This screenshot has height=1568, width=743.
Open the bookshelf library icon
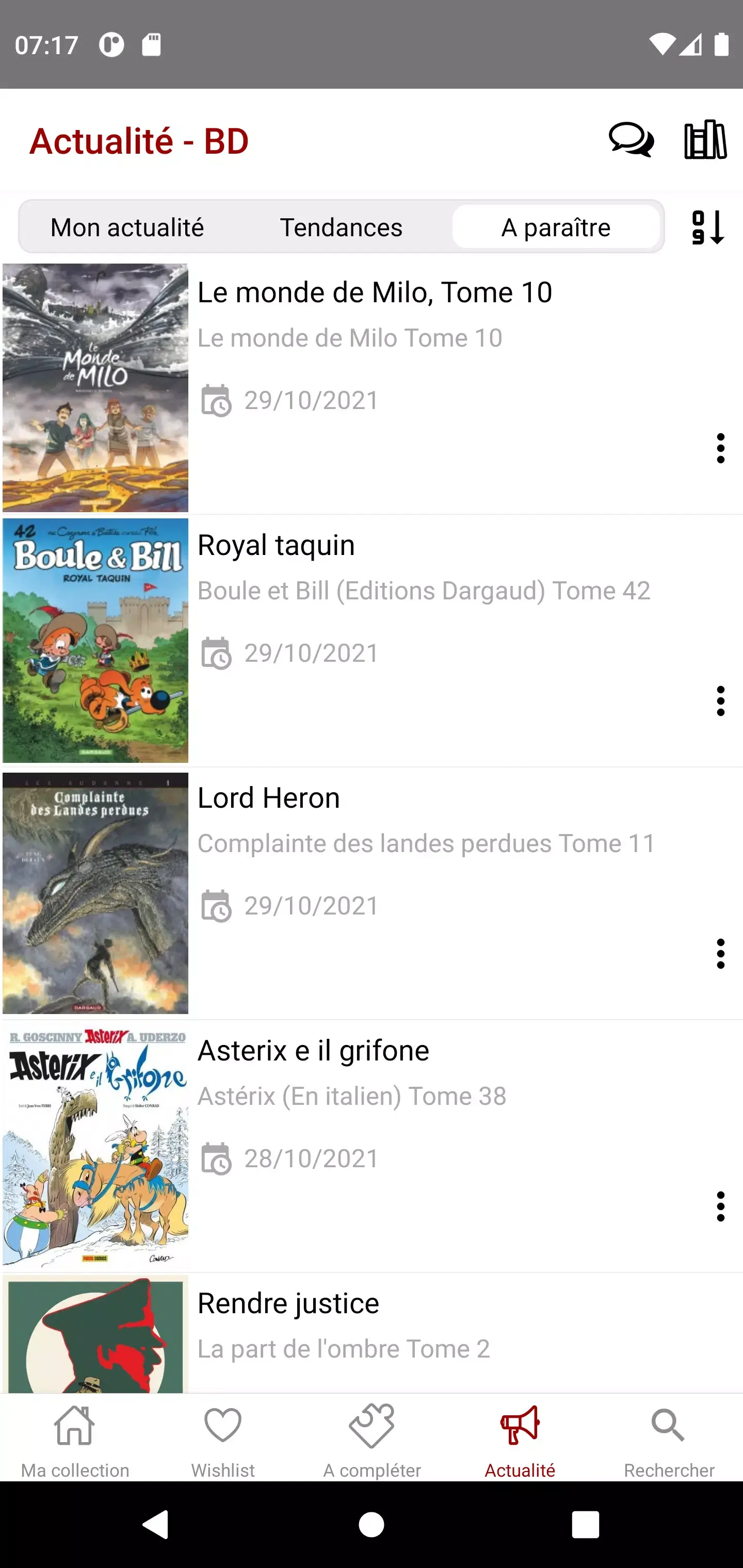point(705,141)
